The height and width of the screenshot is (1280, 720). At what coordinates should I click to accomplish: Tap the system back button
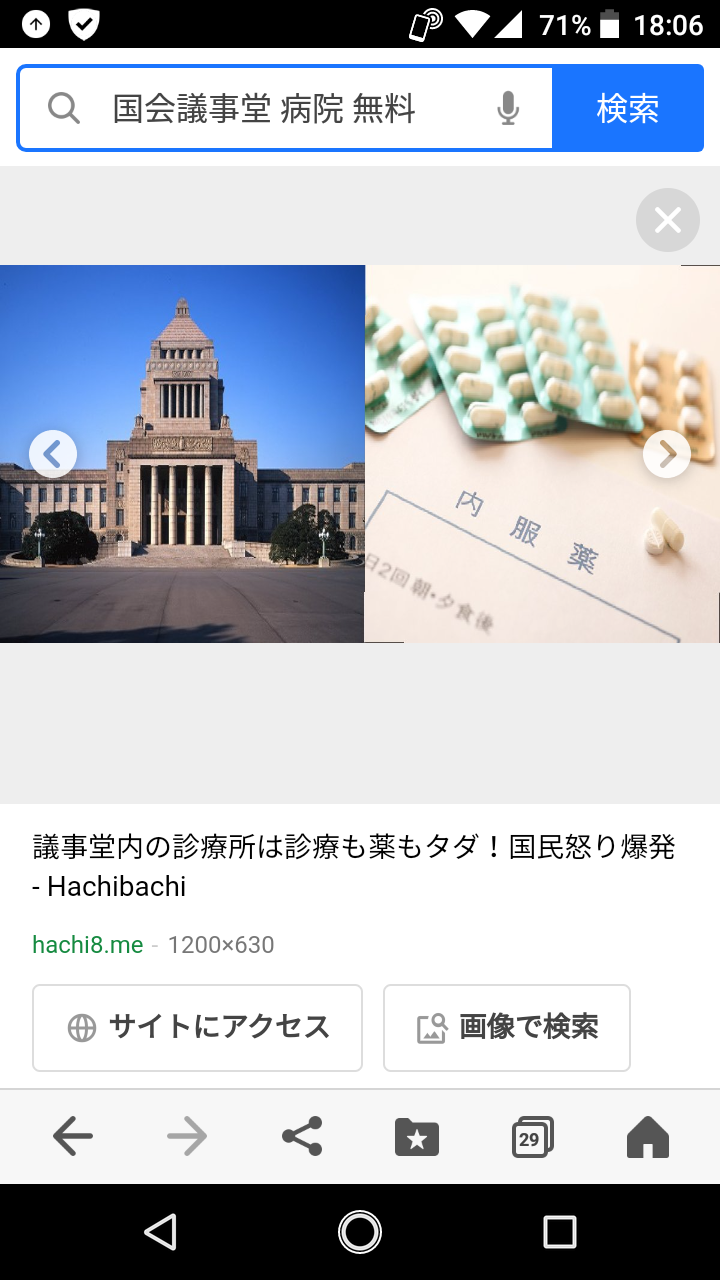tap(160, 1232)
